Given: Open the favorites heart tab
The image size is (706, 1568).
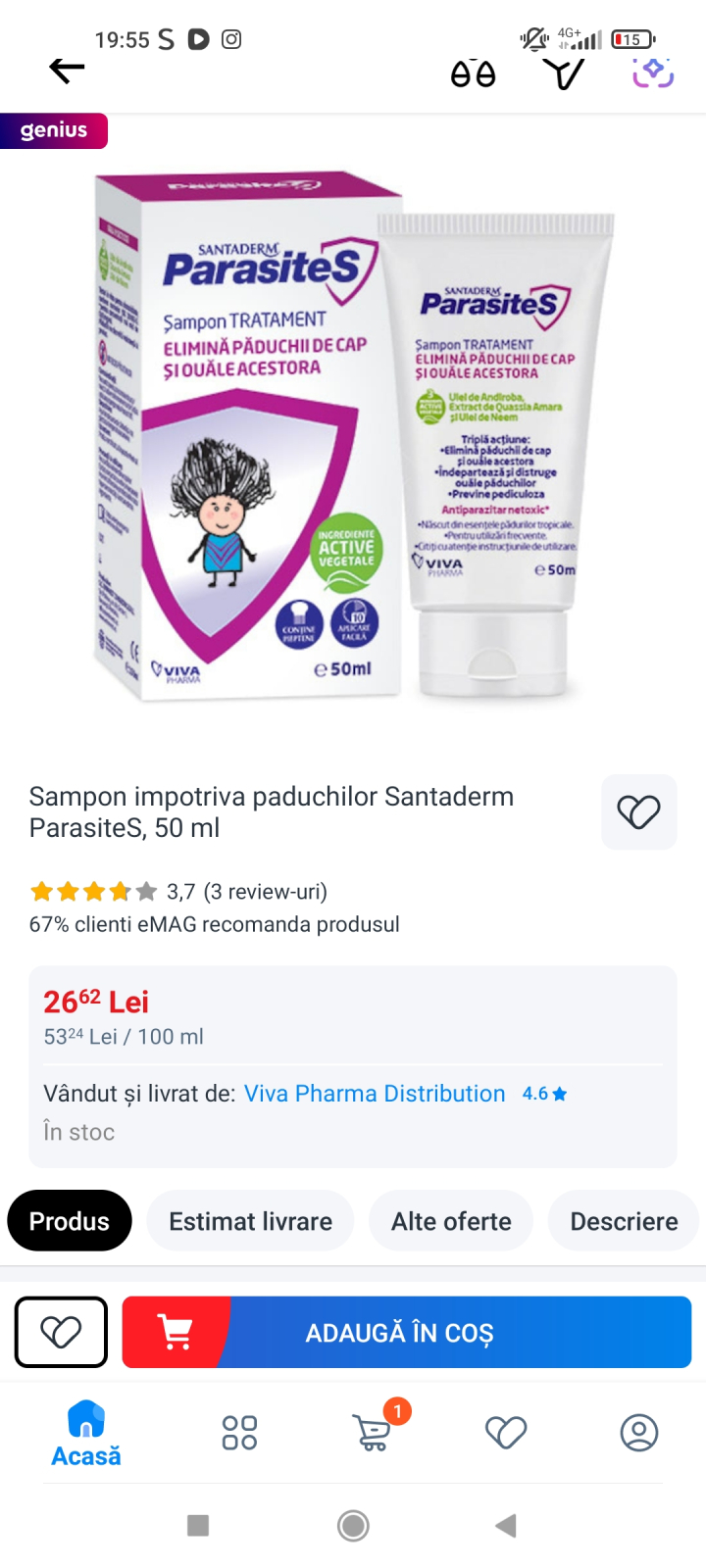Looking at the screenshot, I should click(506, 1433).
